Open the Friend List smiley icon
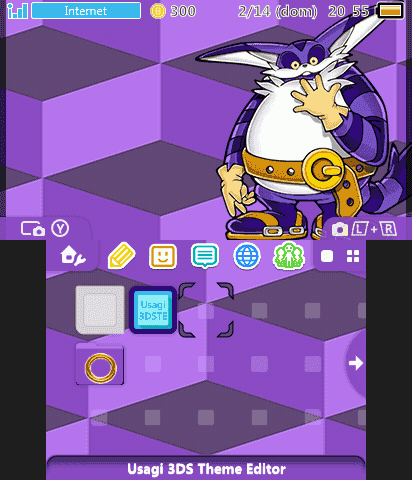 click(163, 256)
